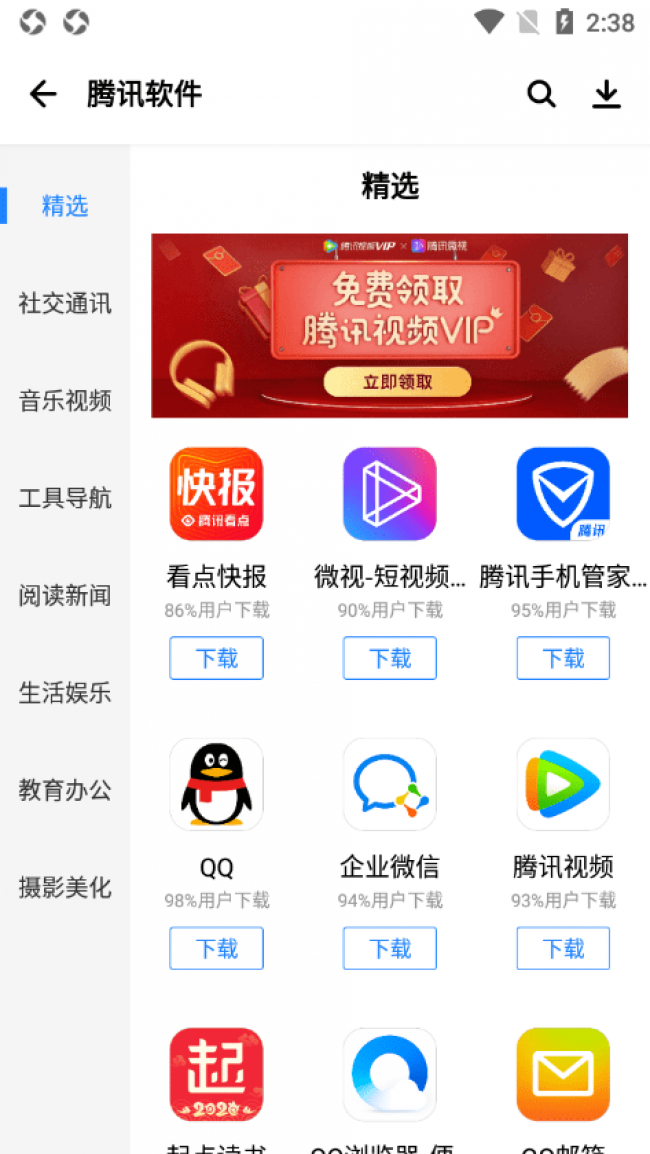Image resolution: width=650 pixels, height=1154 pixels.
Task: Select the 摄影美化 category
Action: [x=65, y=887]
